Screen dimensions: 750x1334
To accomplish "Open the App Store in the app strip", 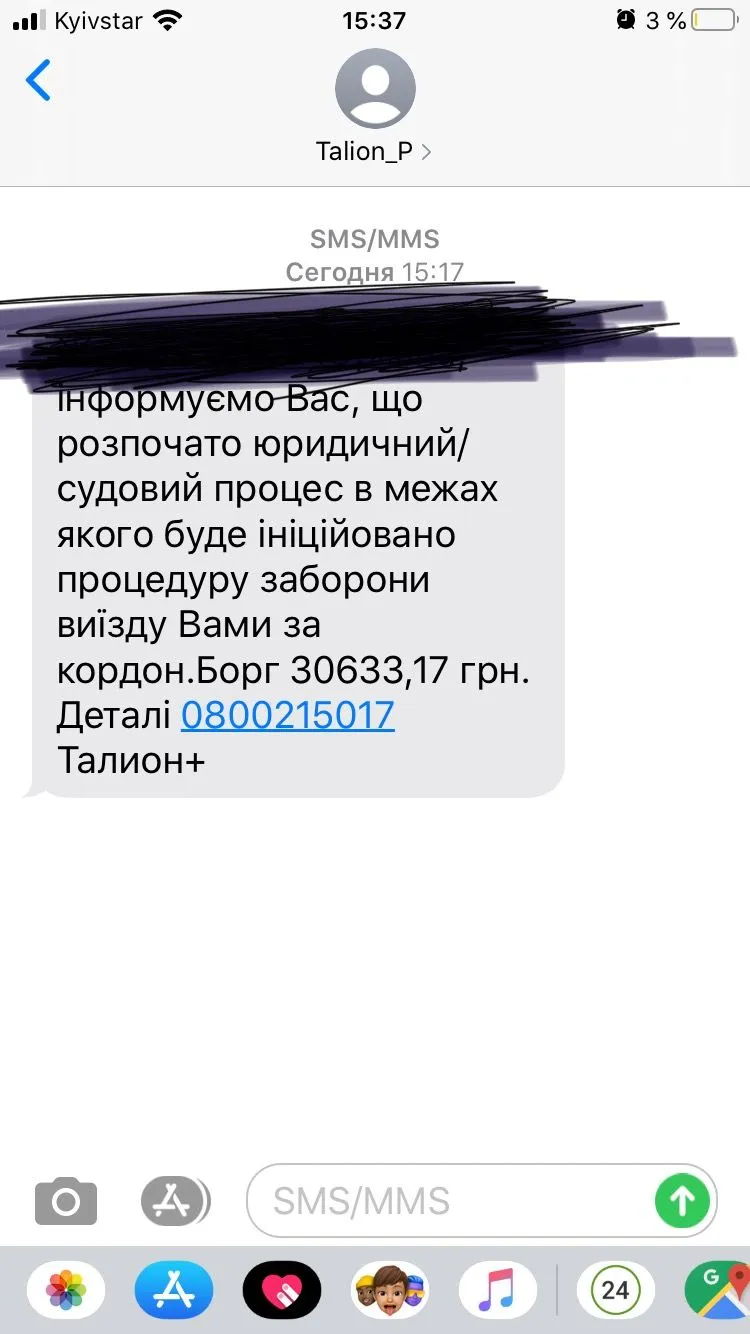I will [x=174, y=1290].
